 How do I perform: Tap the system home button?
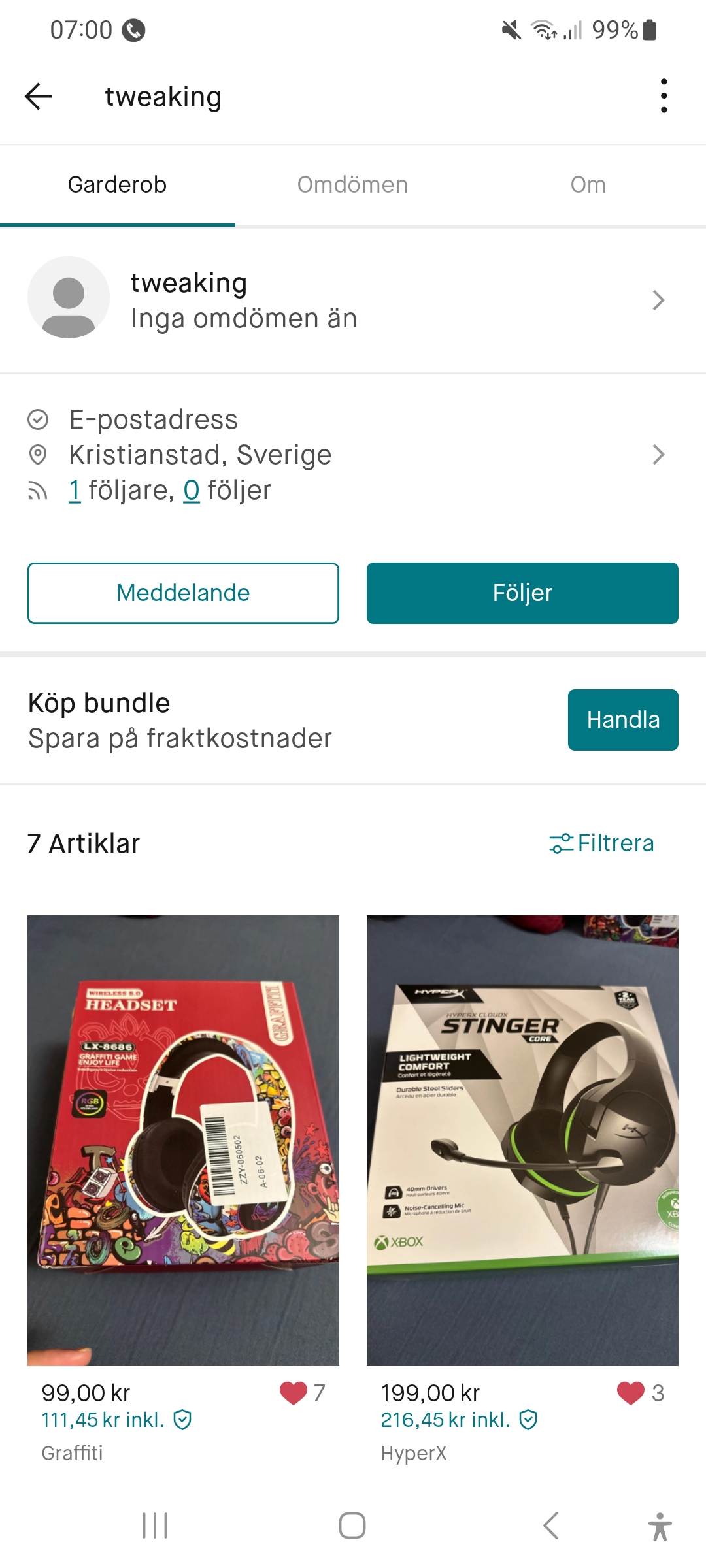(352, 1526)
